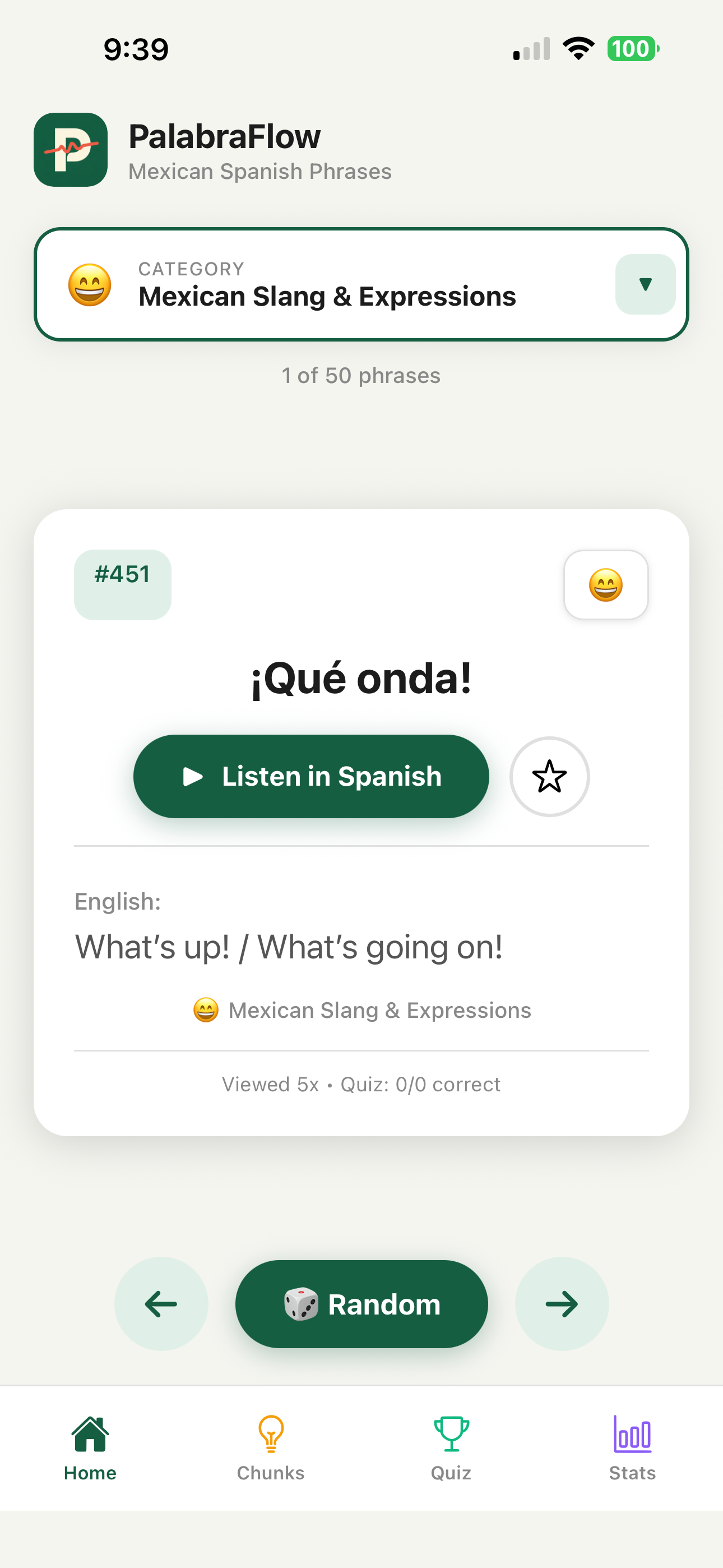
Task: Tap the #451 phrase number badge
Action: click(122, 584)
